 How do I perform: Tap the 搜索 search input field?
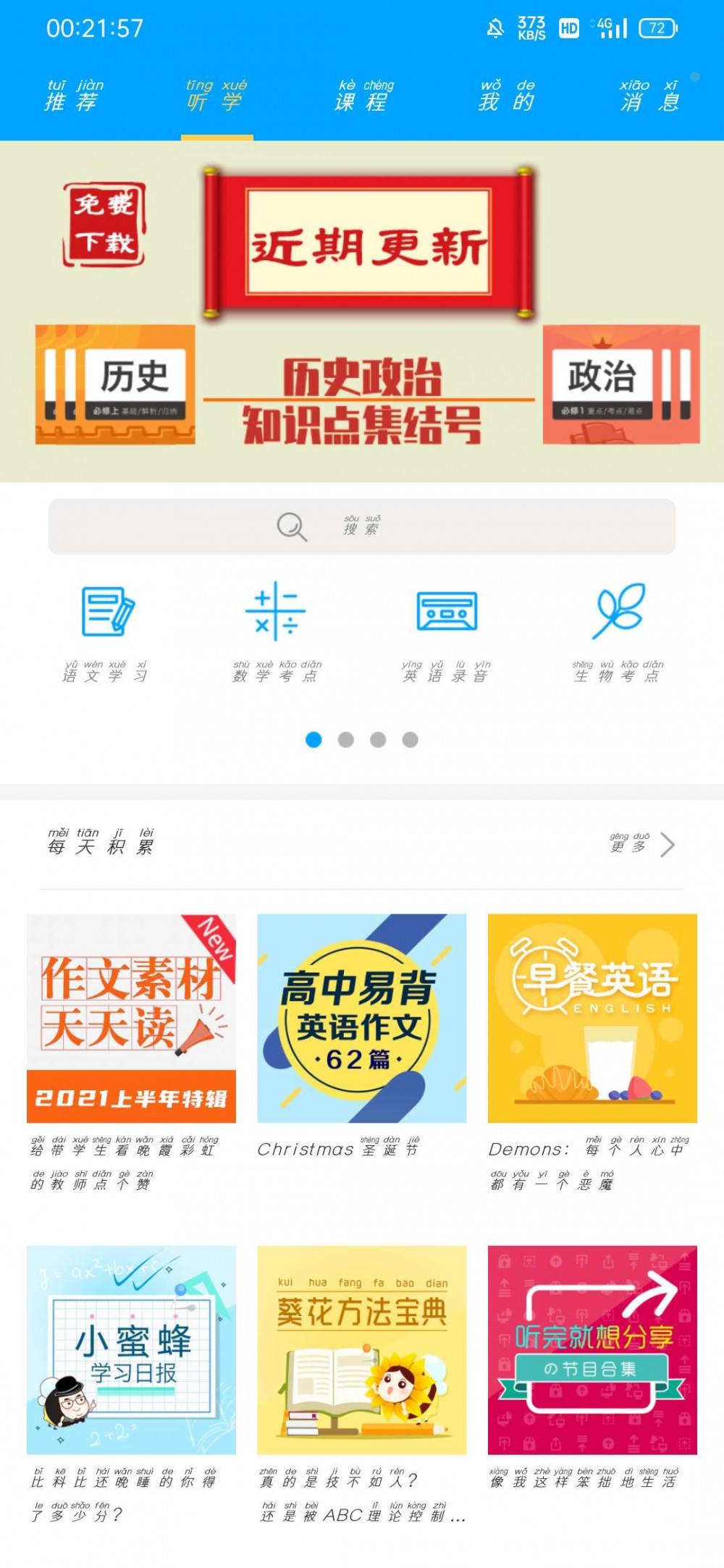[362, 528]
